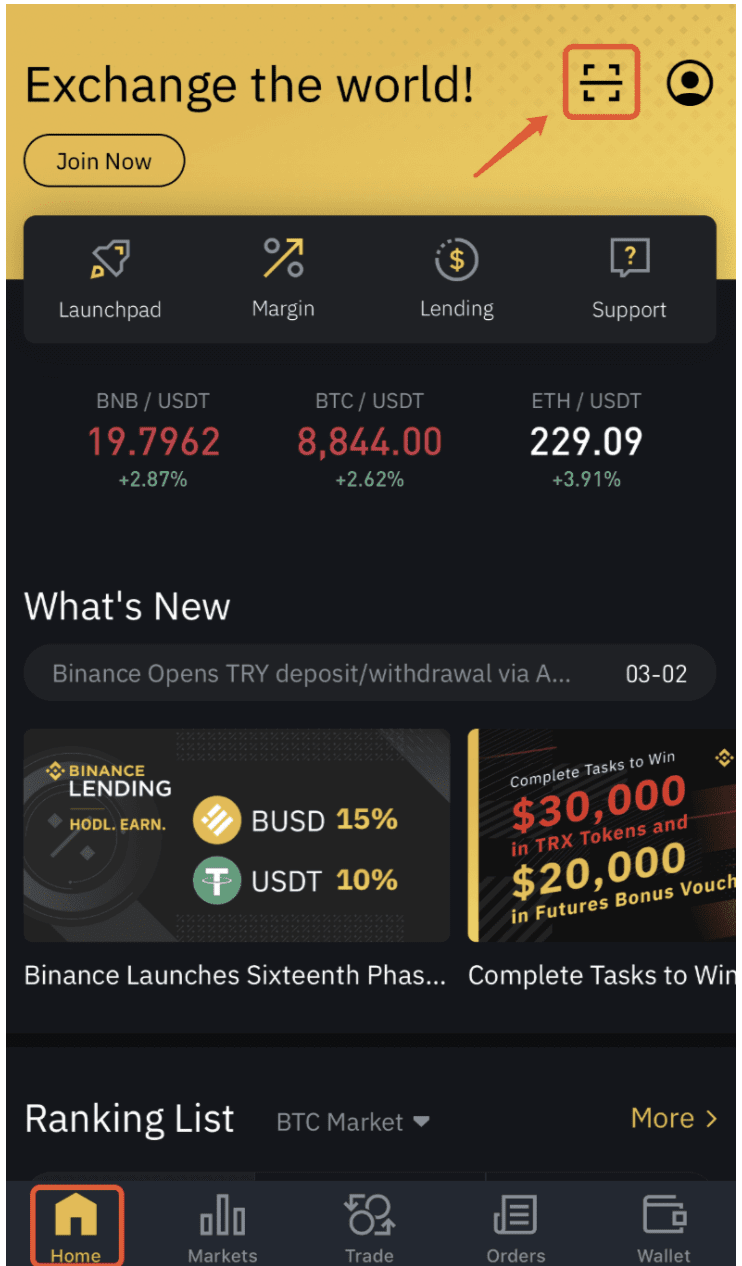The height and width of the screenshot is (1266, 742).
Task: Expand the BTC Market dropdown
Action: click(353, 1122)
